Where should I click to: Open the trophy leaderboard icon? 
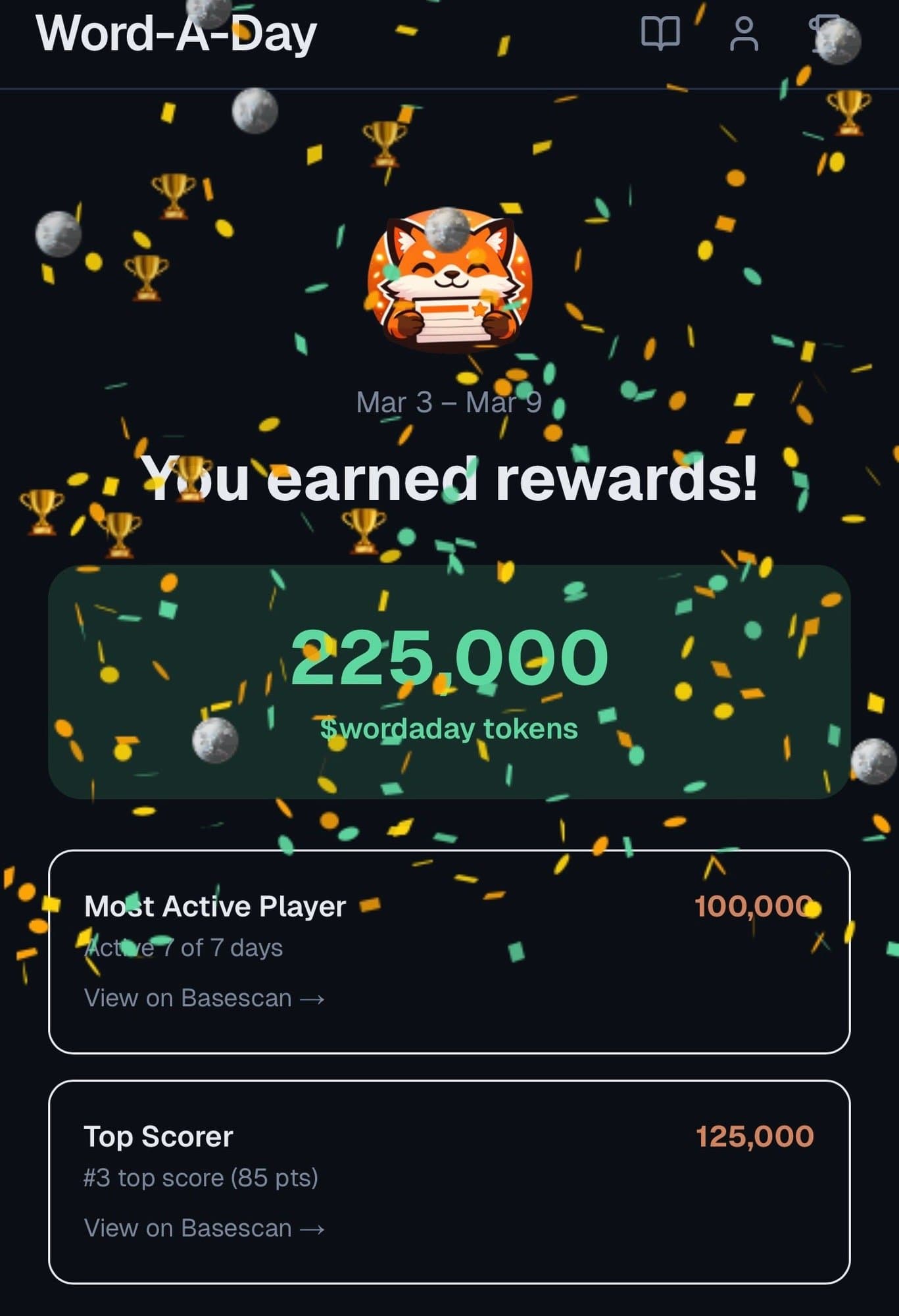(827, 34)
